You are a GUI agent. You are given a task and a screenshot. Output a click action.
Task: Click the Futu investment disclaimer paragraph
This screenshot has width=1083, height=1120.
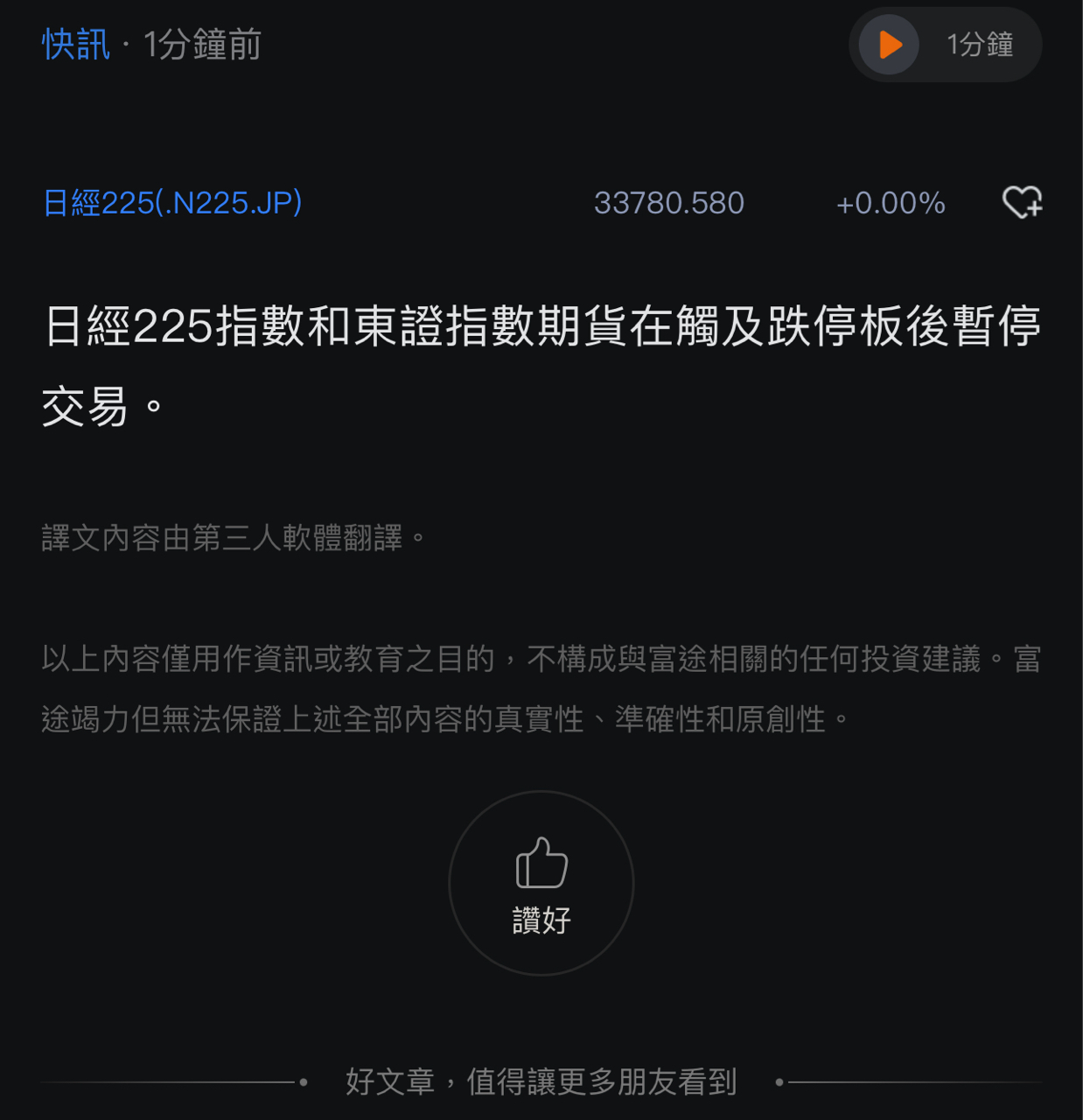pyautogui.click(x=541, y=689)
